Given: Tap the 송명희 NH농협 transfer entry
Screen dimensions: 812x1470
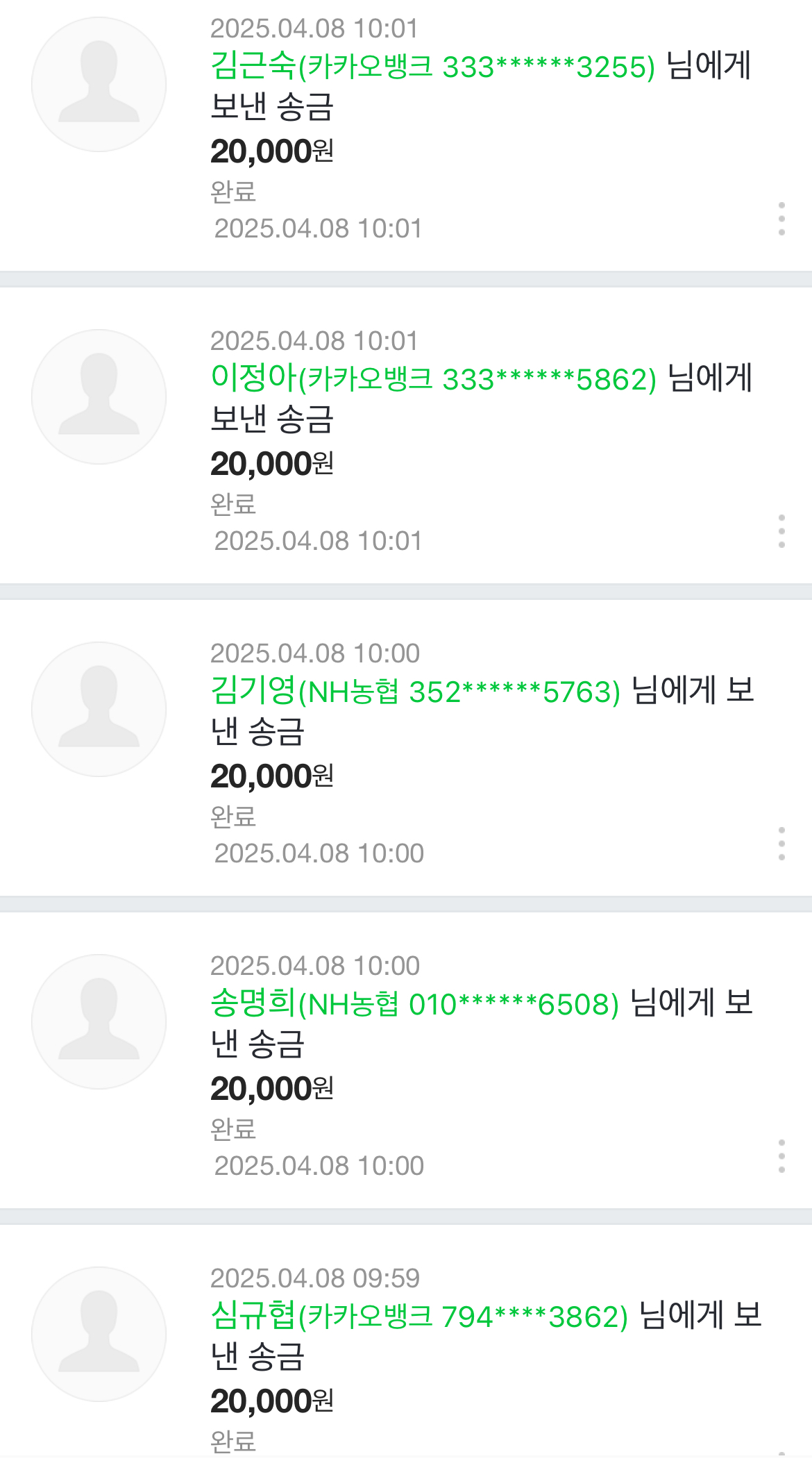Looking at the screenshot, I should [406, 1060].
